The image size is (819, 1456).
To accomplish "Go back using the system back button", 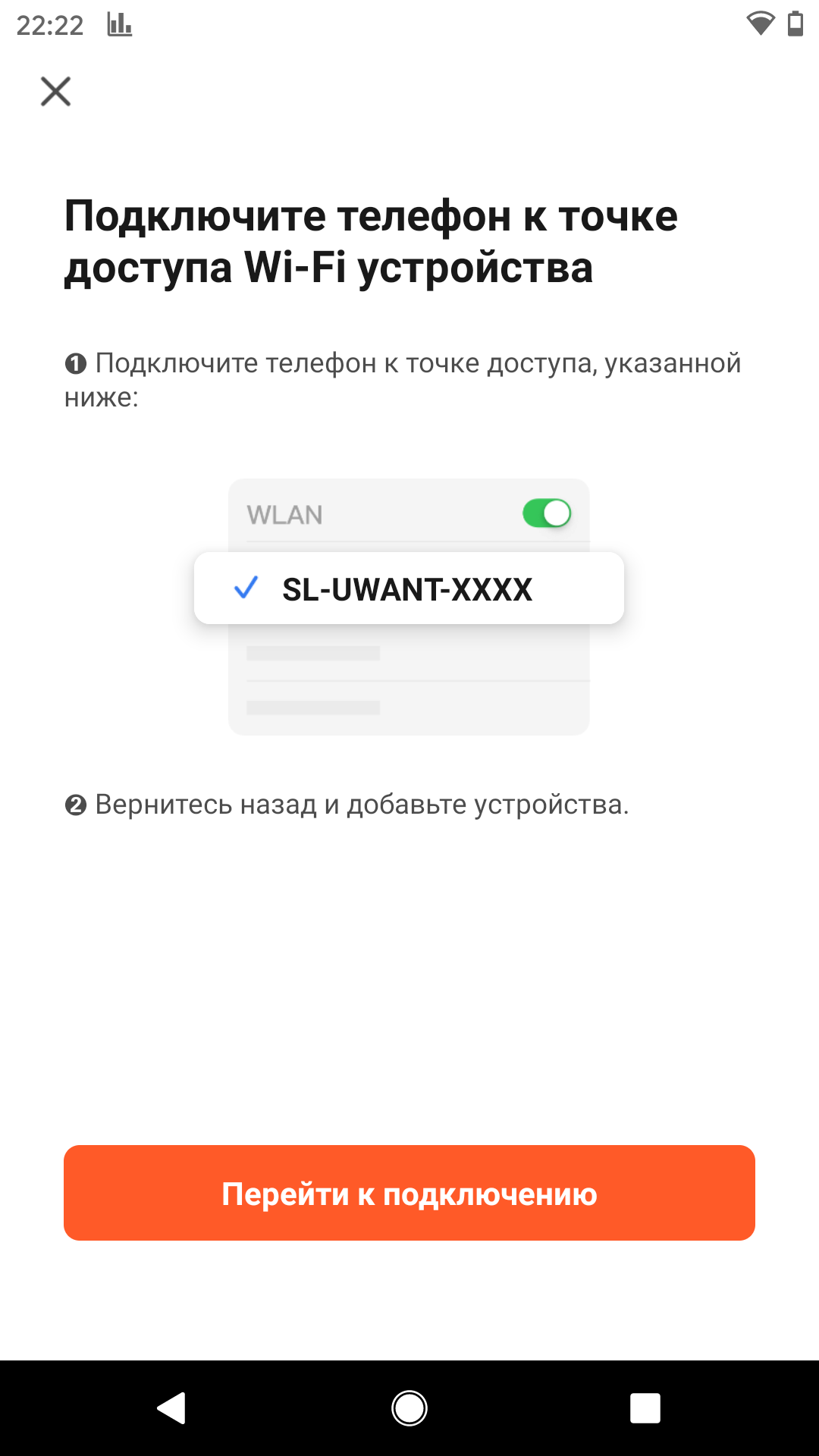I will (171, 1408).
